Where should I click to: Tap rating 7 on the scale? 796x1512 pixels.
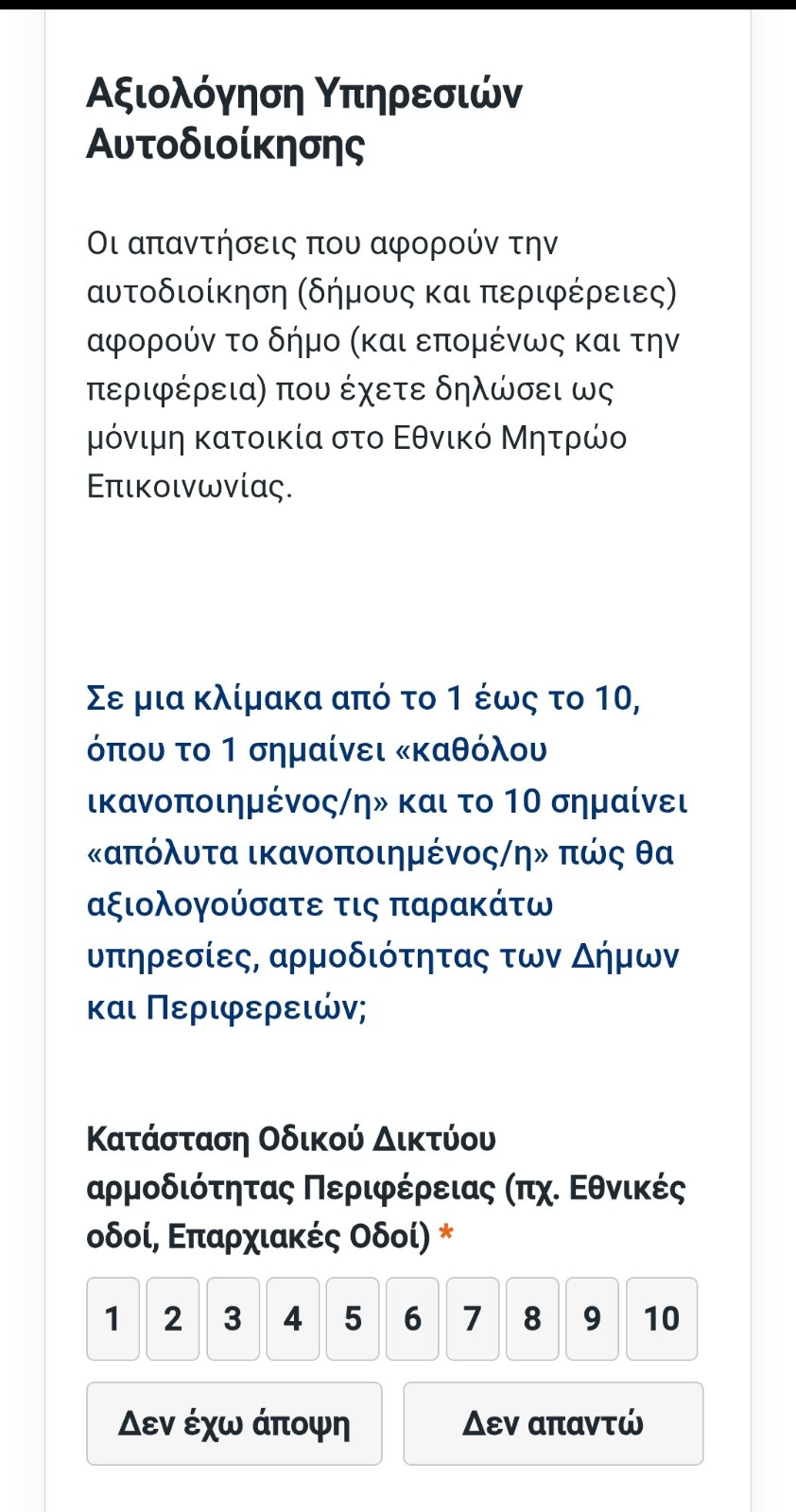click(x=473, y=1319)
